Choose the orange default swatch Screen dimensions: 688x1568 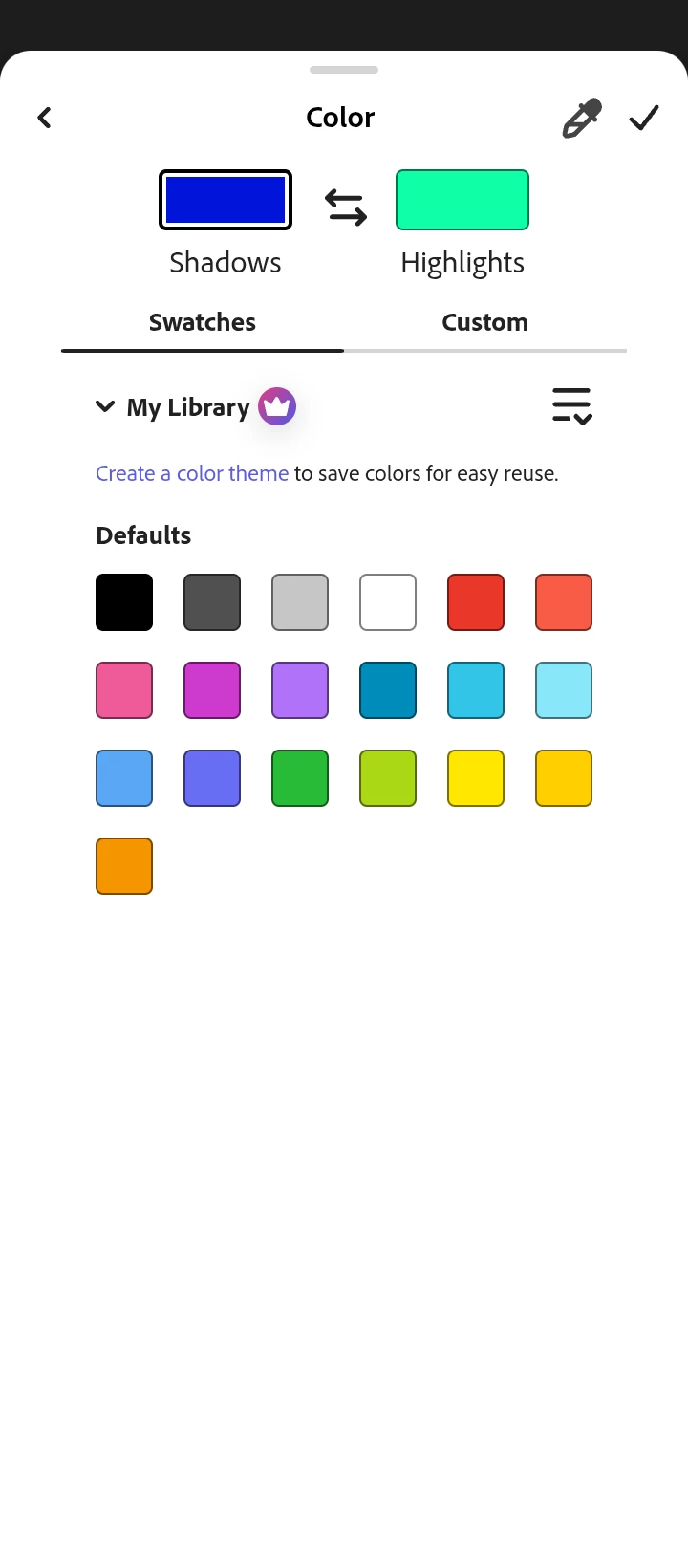point(124,866)
